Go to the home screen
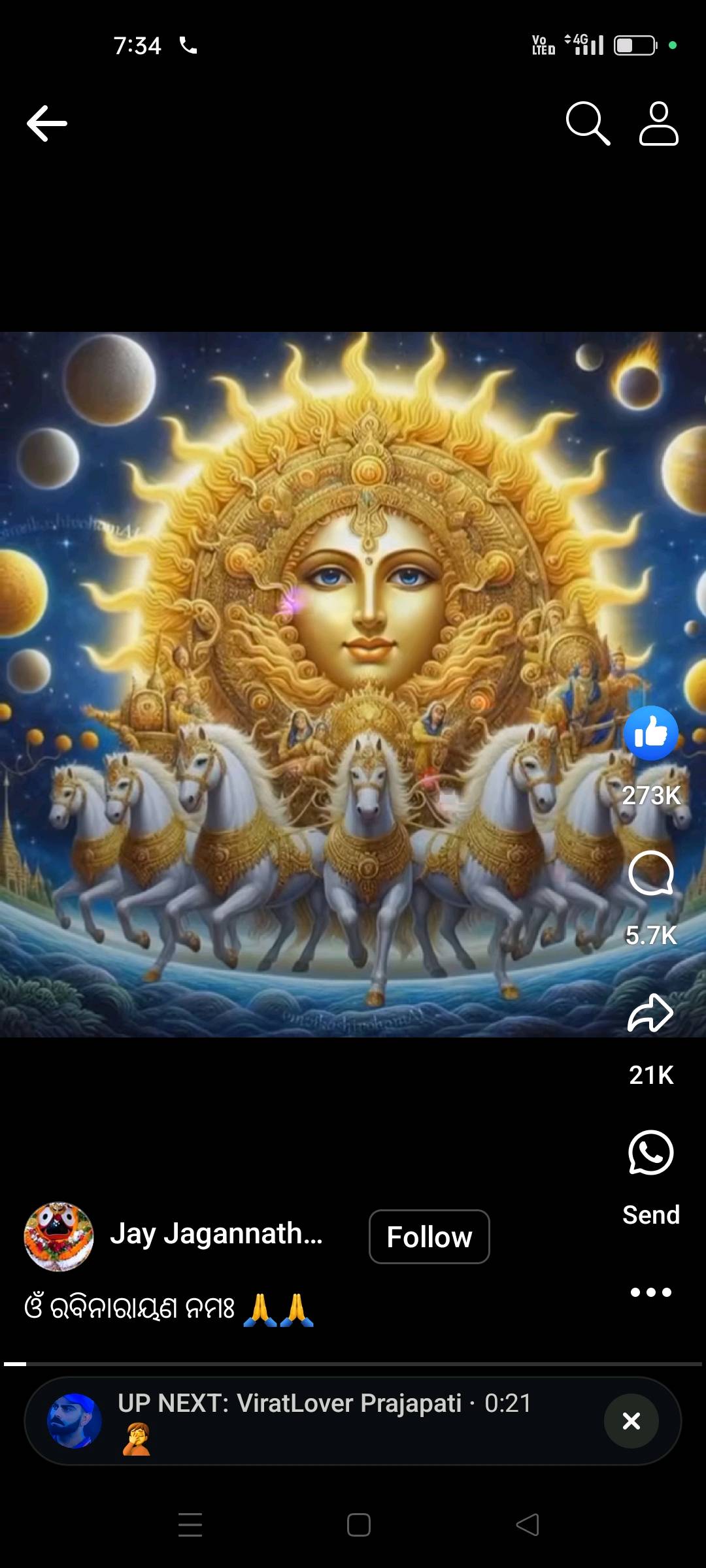The width and height of the screenshot is (706, 1568). click(x=359, y=1525)
